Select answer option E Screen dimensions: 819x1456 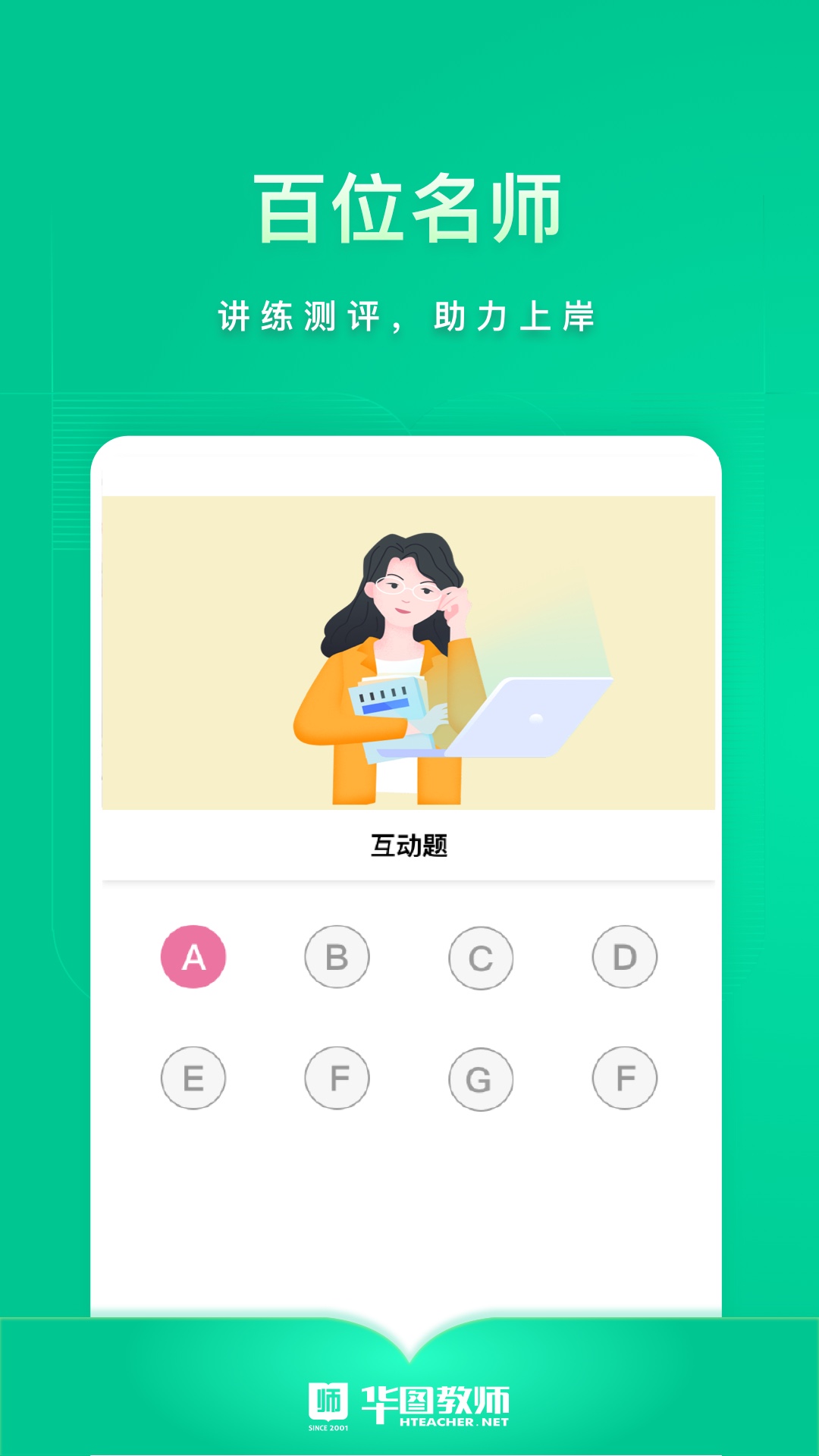tap(193, 1077)
